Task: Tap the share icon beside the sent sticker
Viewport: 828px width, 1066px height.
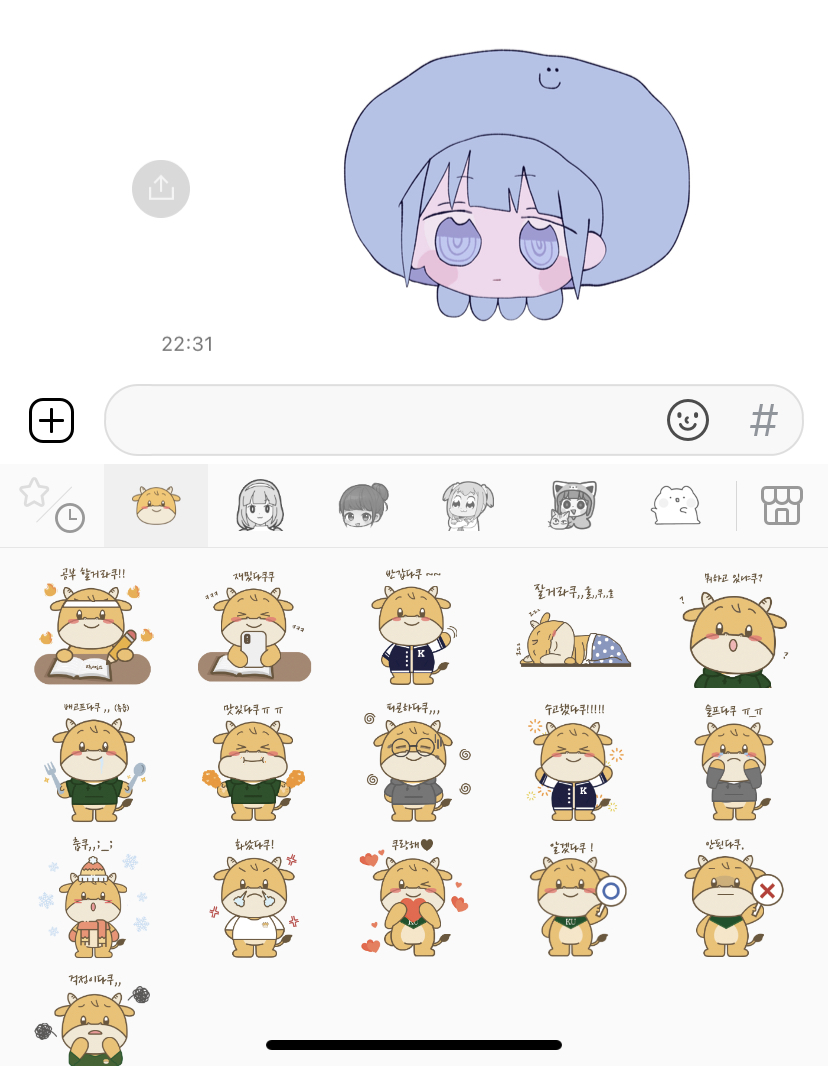Action: pos(161,188)
